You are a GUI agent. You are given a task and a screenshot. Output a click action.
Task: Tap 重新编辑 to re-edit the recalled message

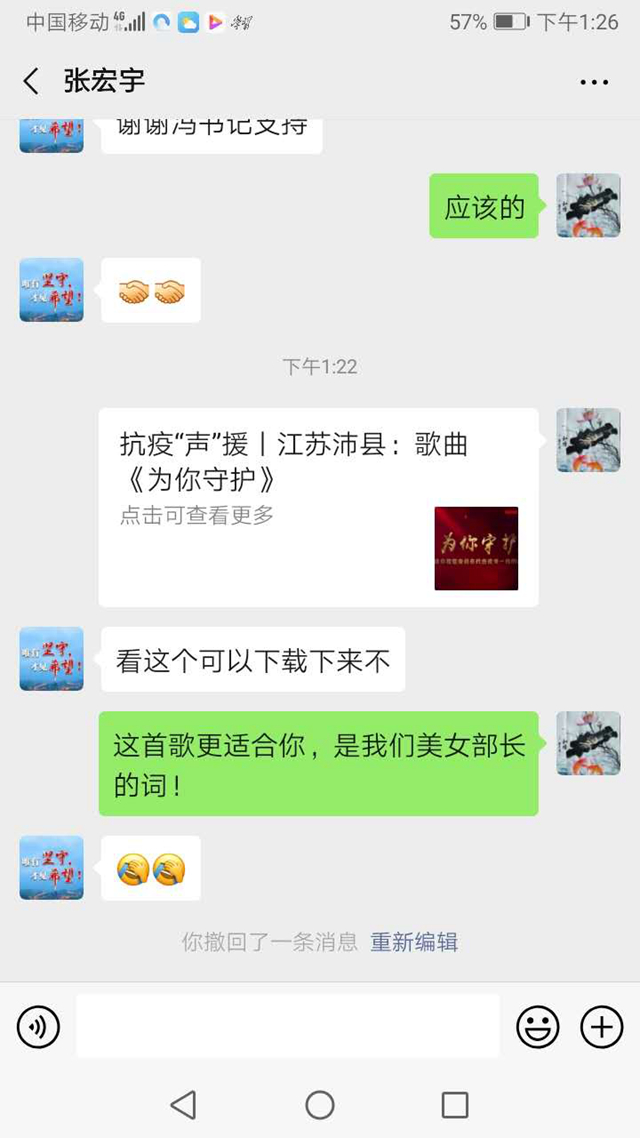coord(414,942)
